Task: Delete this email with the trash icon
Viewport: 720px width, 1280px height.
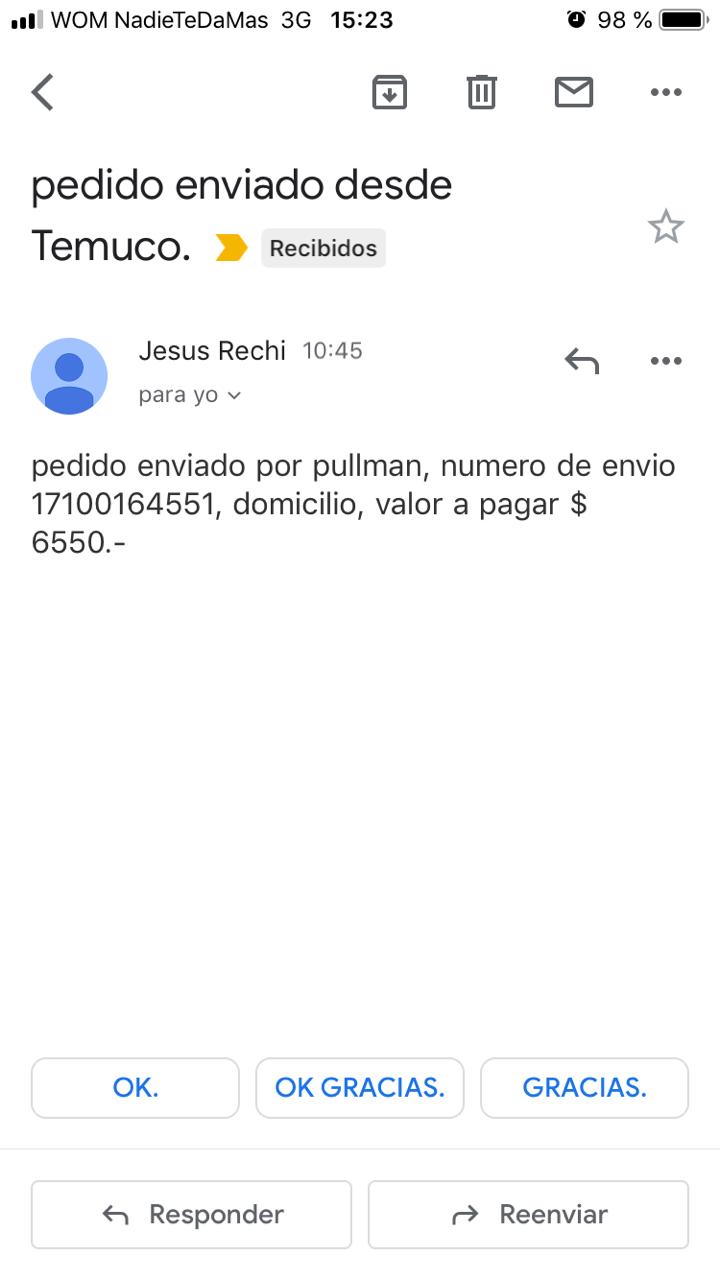Action: tap(481, 92)
